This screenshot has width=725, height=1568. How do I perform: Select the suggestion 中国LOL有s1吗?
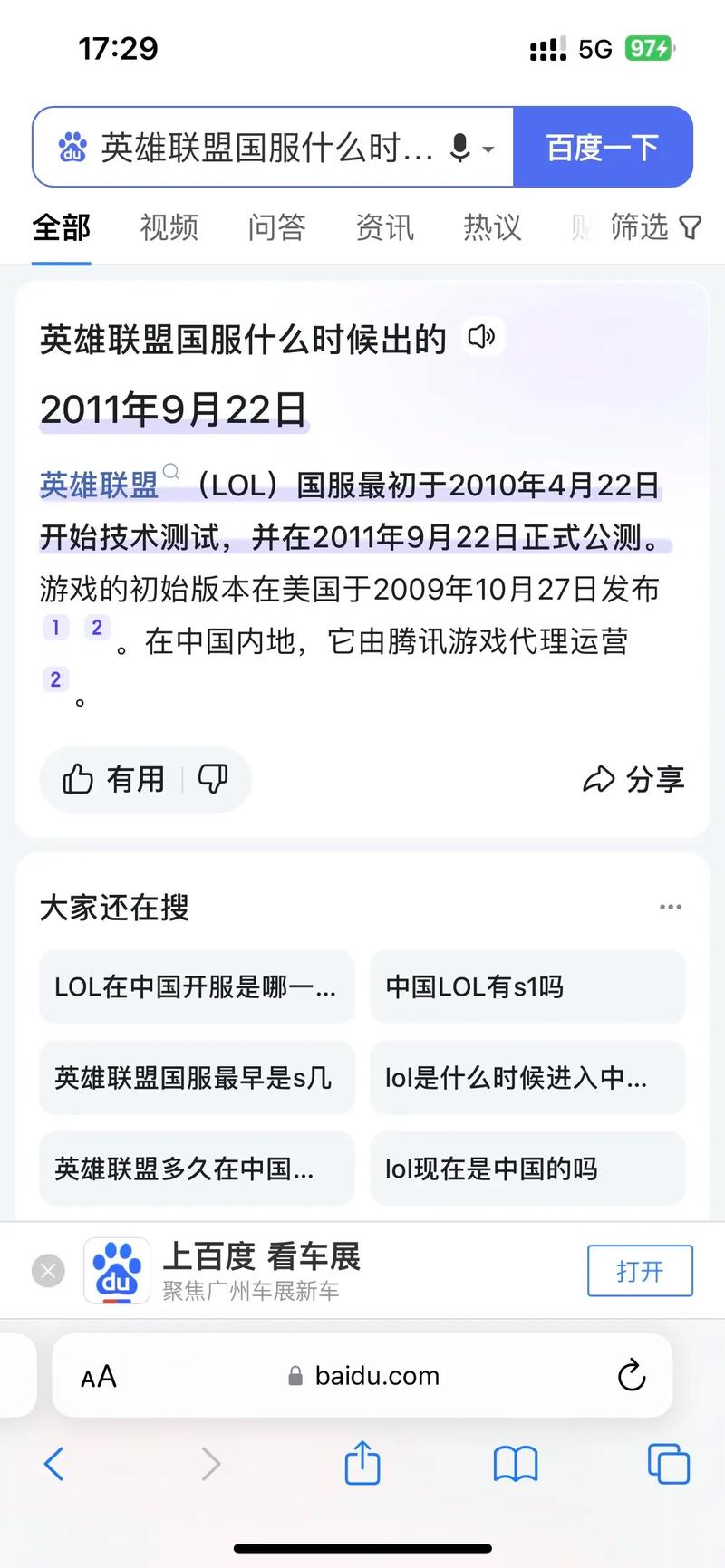click(x=527, y=986)
